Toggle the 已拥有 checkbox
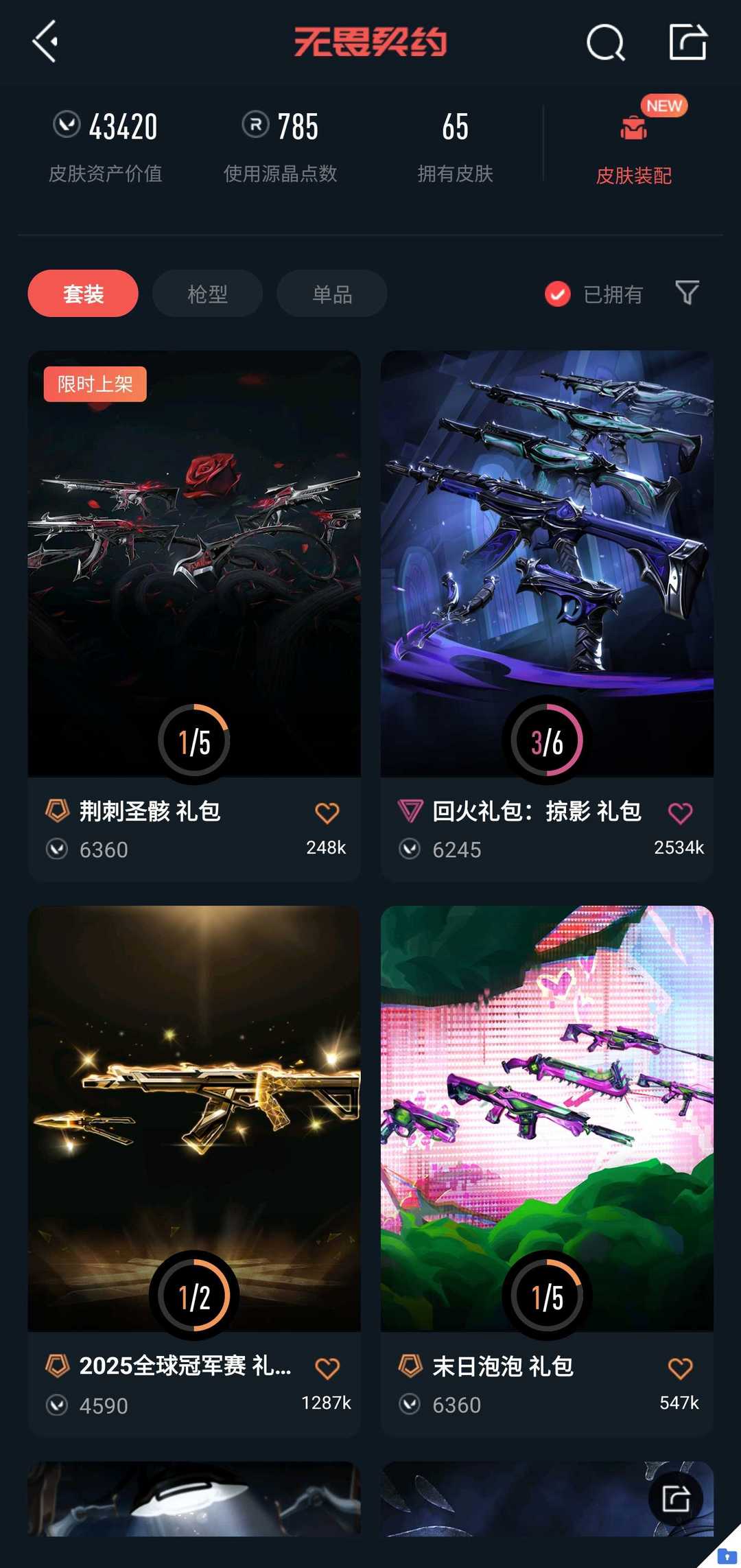Screen dimensions: 741x1568 click(558, 294)
